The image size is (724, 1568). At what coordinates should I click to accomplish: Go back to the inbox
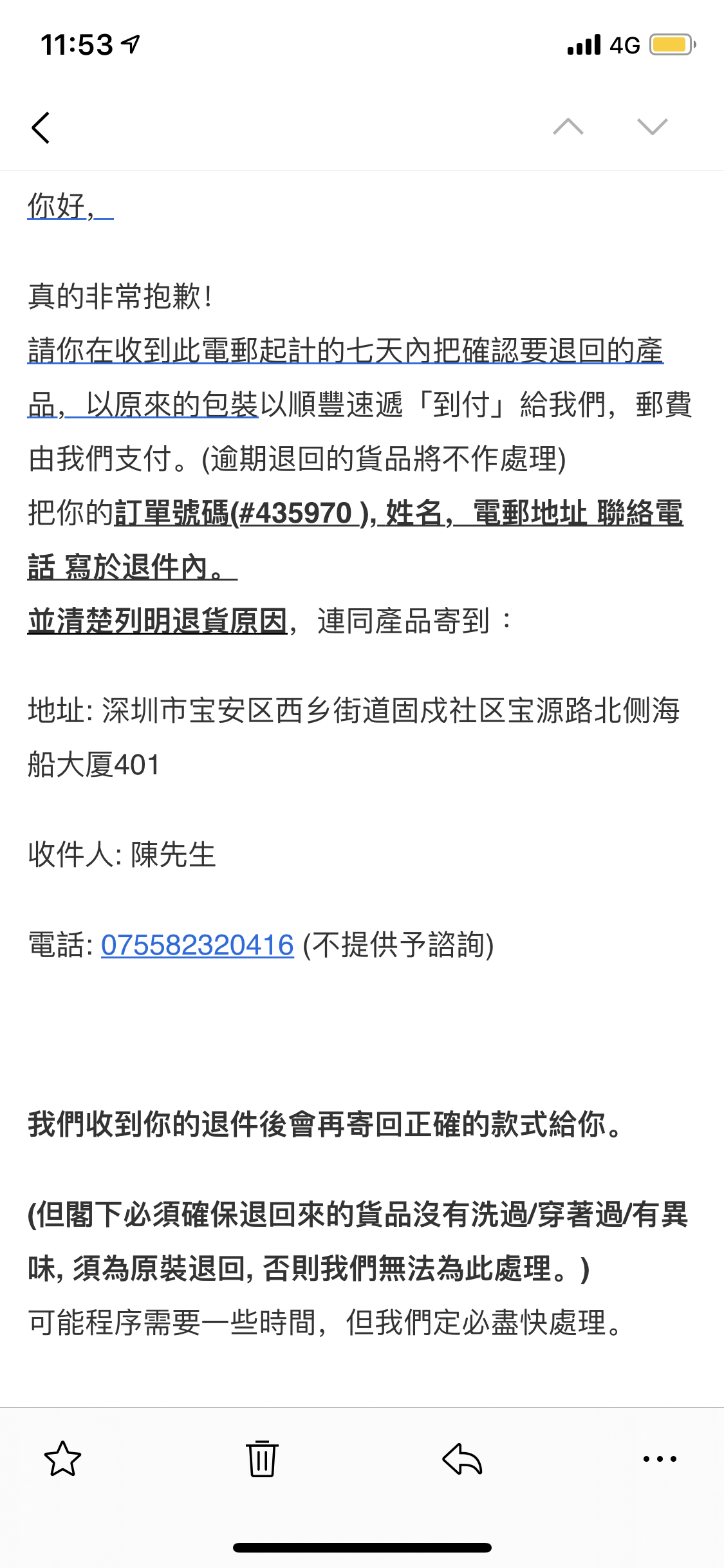click(x=41, y=127)
